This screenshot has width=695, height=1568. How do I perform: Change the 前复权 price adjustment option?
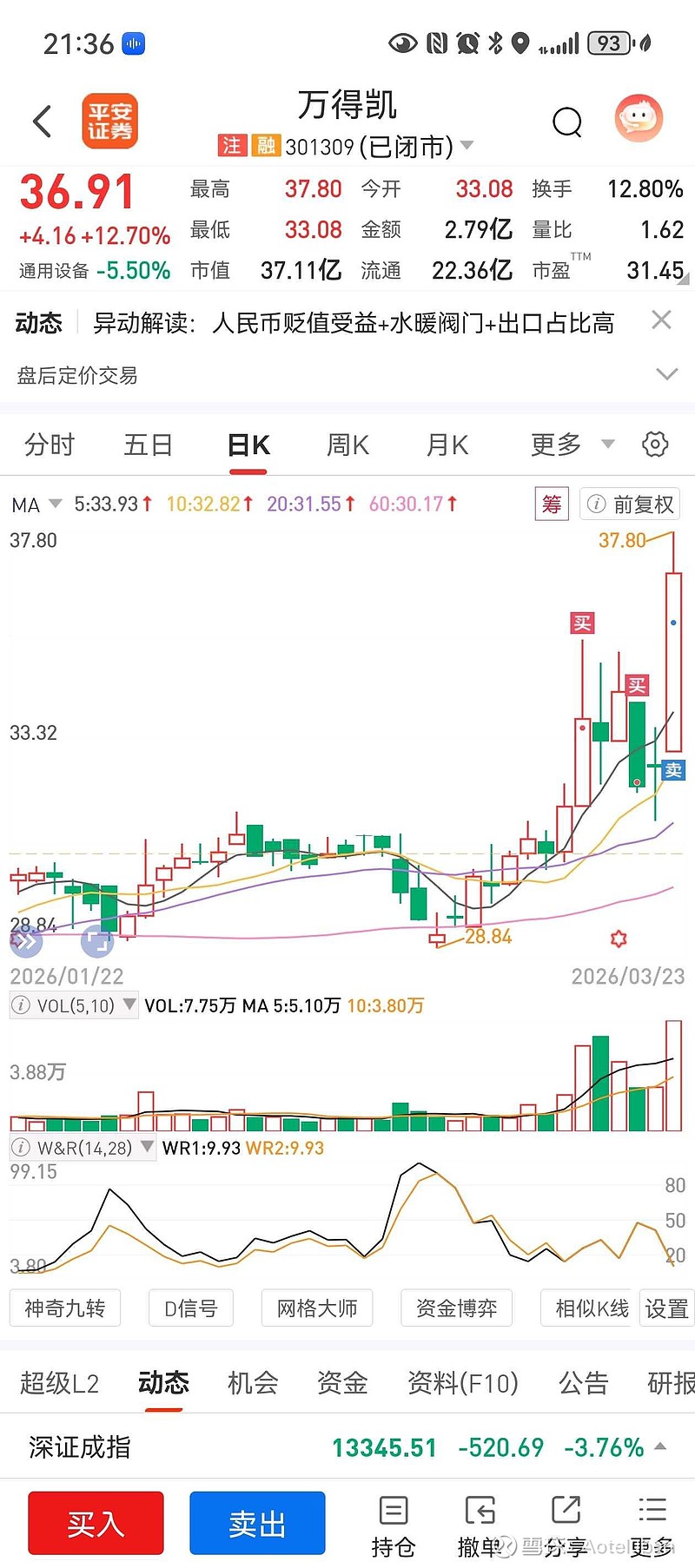631,504
